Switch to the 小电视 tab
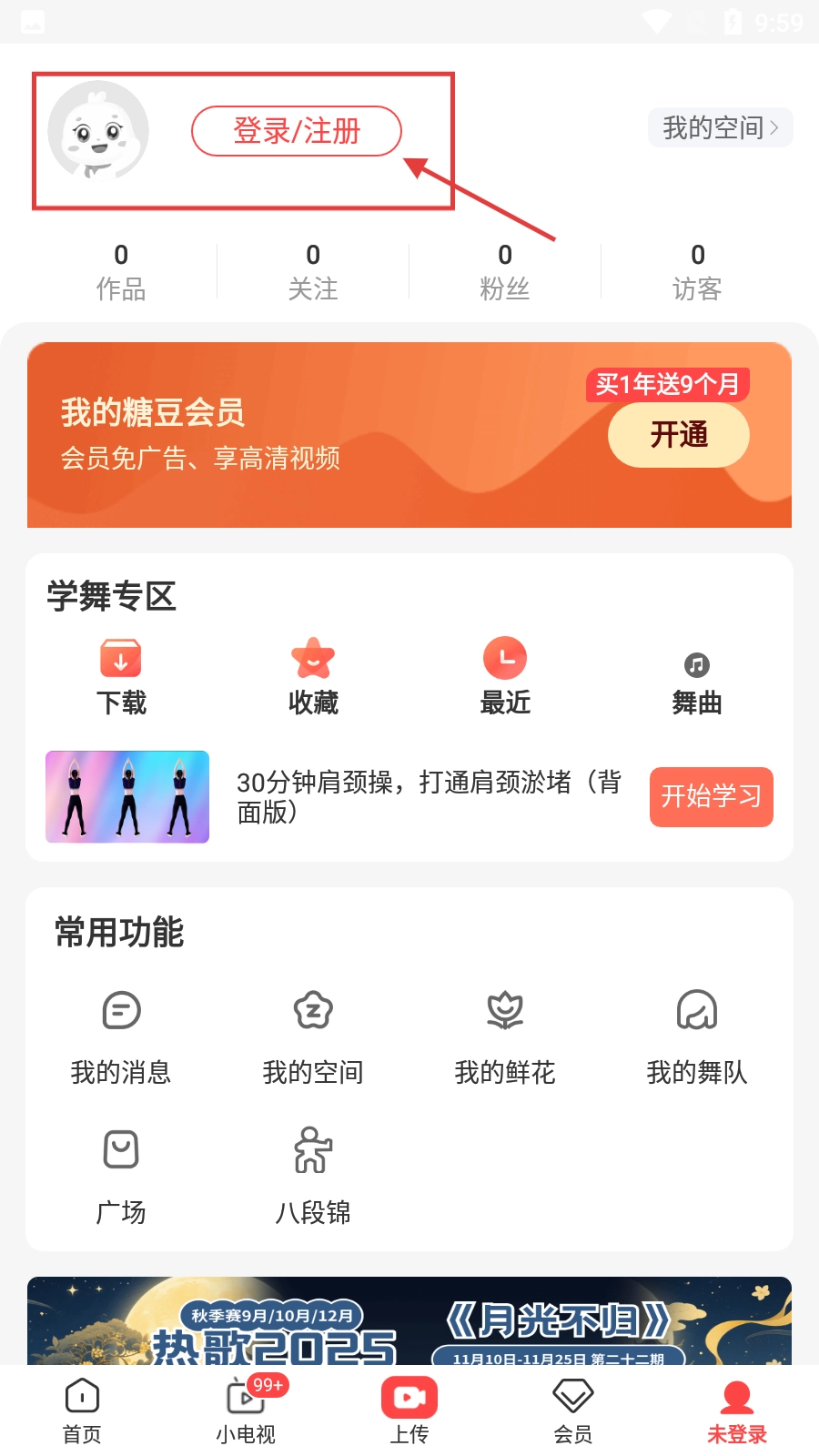Viewport: 819px width, 1456px height. tap(246, 1410)
